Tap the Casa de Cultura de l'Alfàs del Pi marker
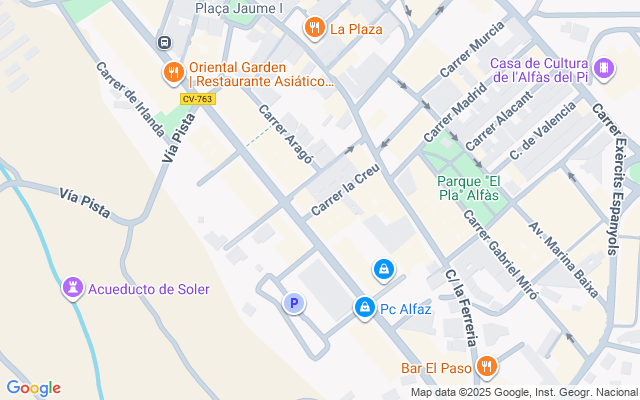640x400 pixels. [x=604, y=69]
